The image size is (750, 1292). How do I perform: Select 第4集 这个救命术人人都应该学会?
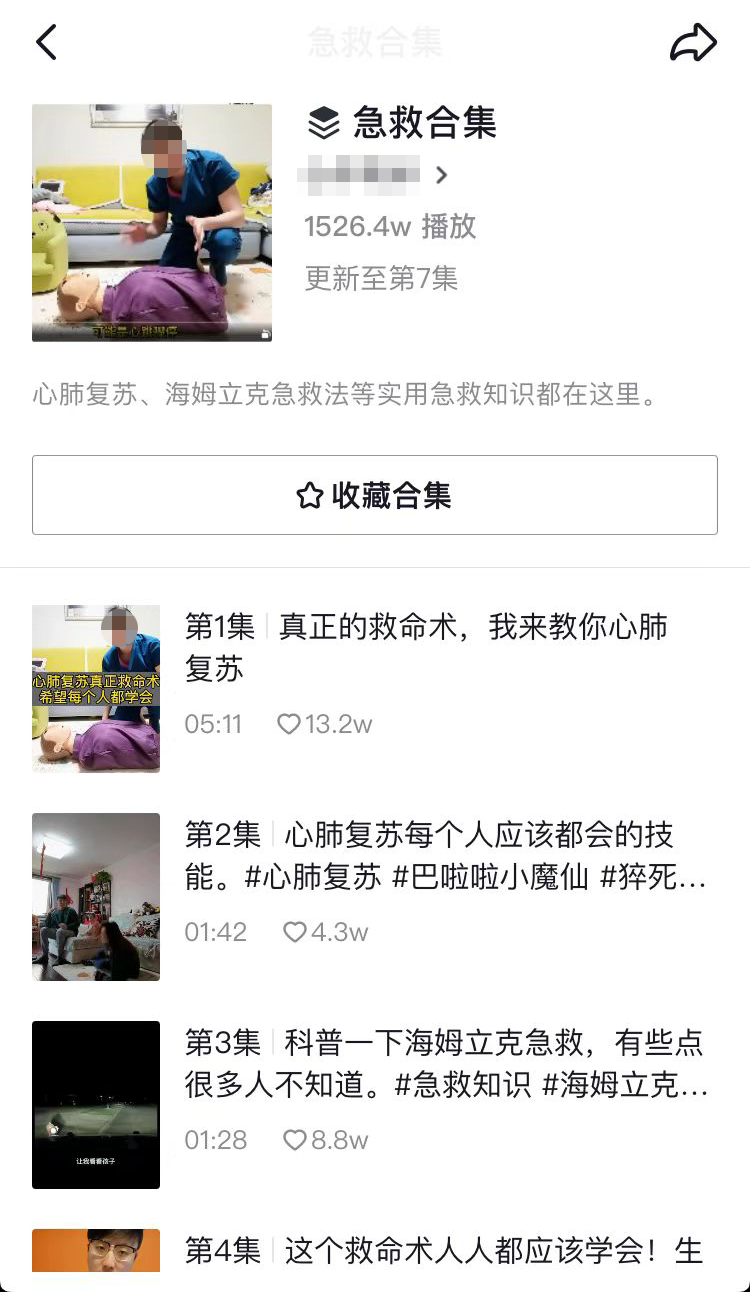tap(445, 1250)
